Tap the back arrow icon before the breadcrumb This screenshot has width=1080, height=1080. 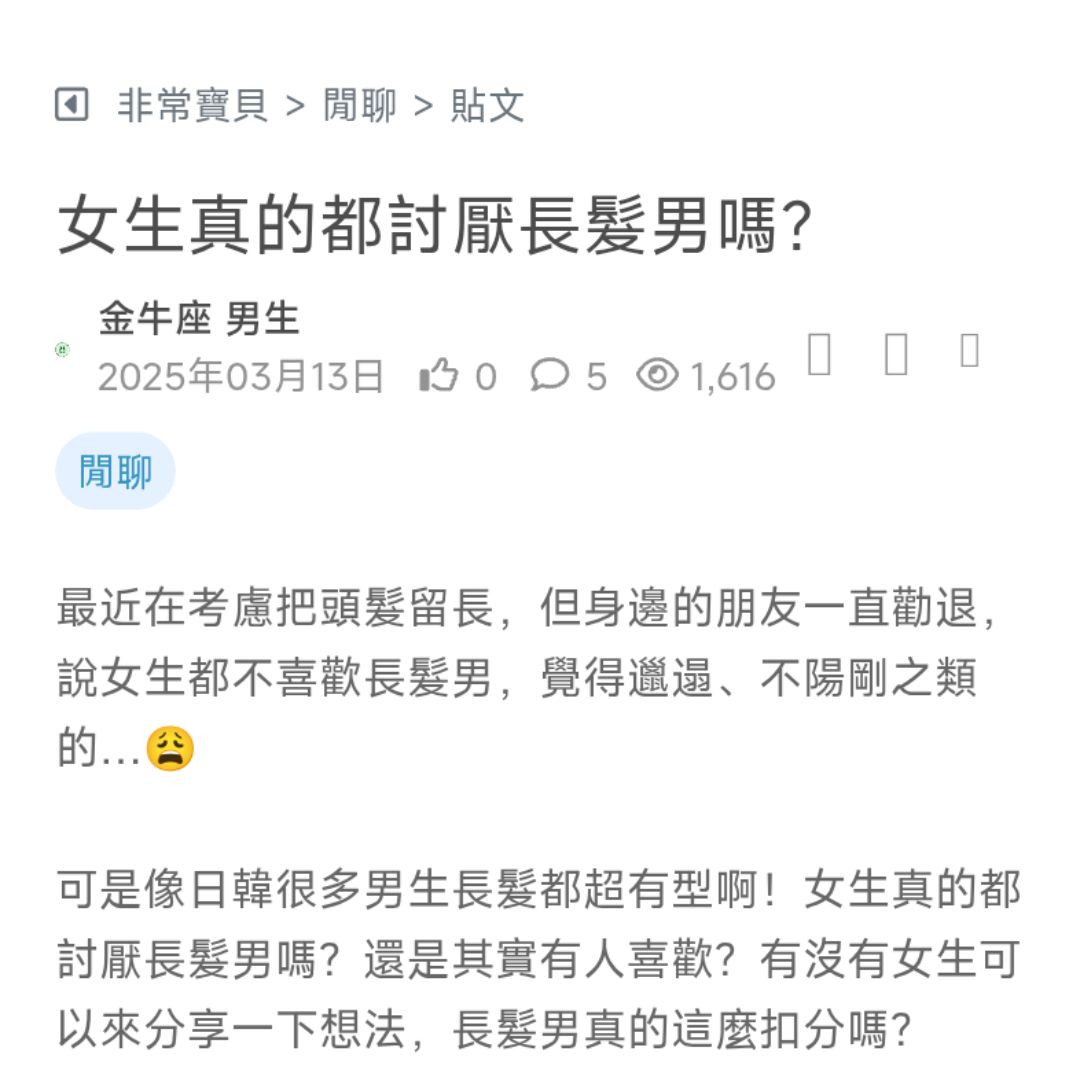[x=72, y=104]
